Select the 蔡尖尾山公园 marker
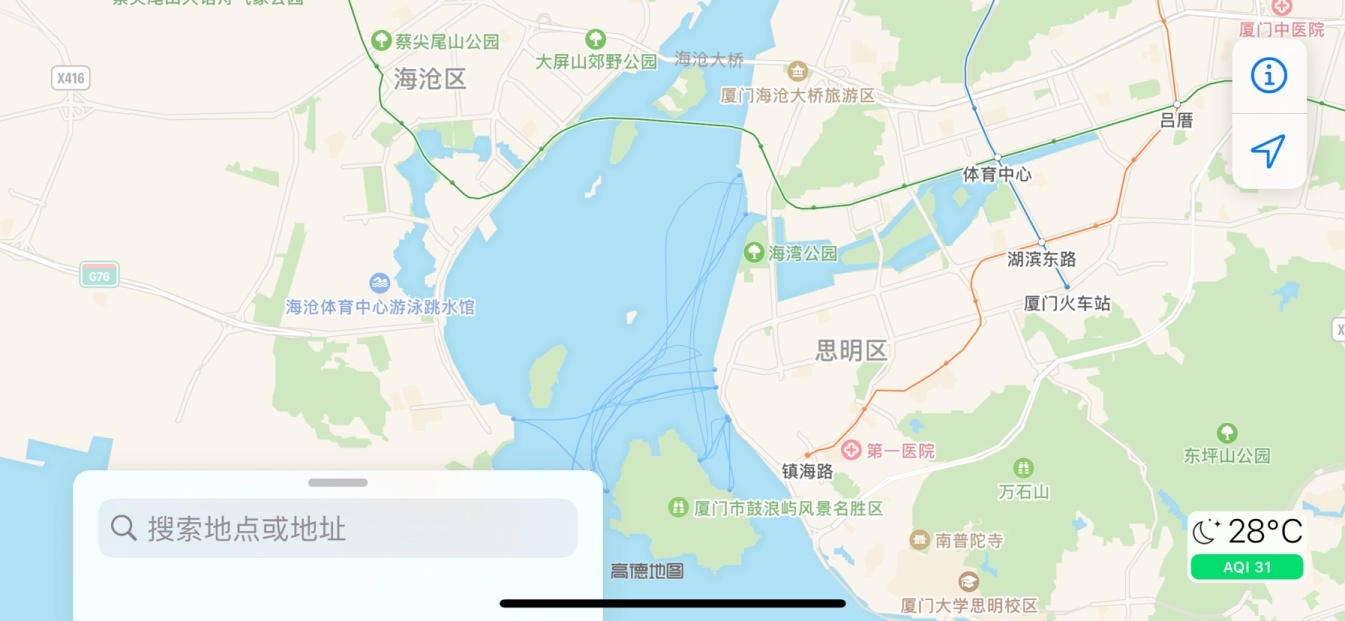 coord(381,41)
